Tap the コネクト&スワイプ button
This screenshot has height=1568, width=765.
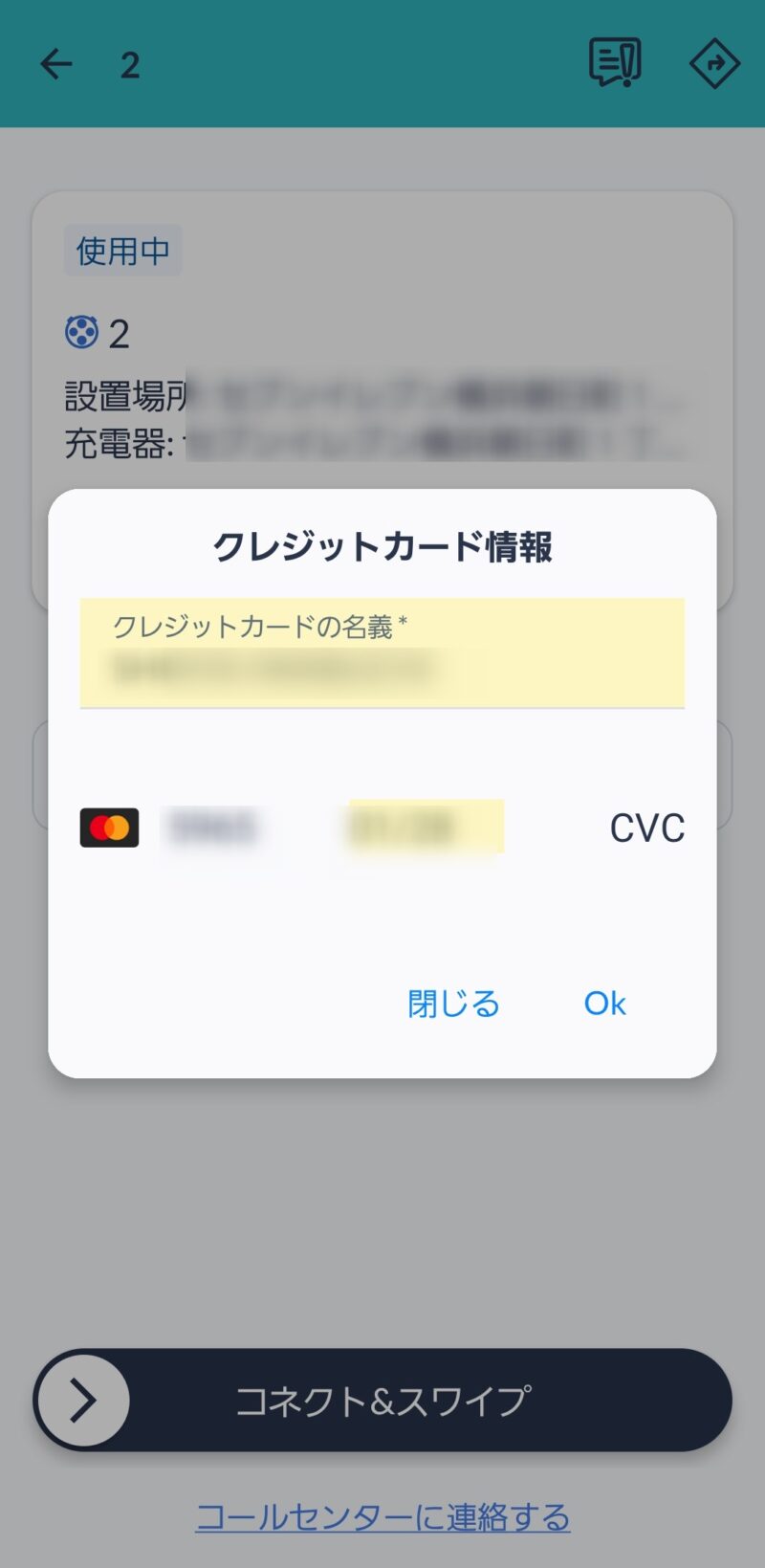(x=382, y=1401)
